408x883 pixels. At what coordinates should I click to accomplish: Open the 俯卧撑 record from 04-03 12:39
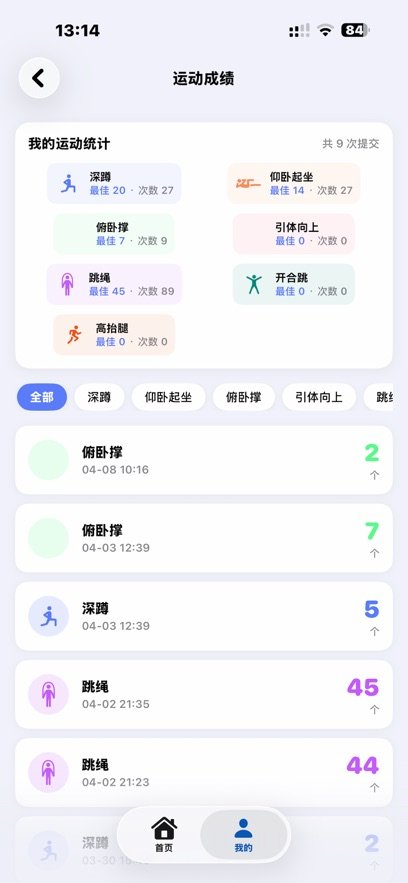click(x=204, y=538)
